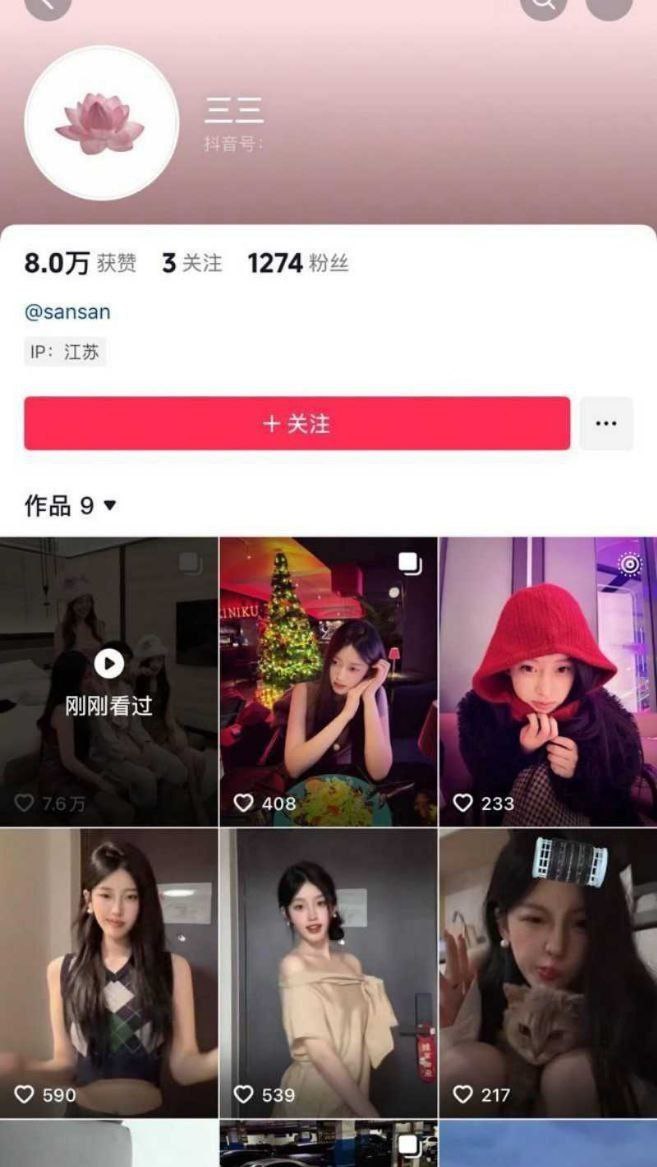Open search from the top bar
Screen dimensions: 657x1167
pyautogui.click(x=544, y=5)
